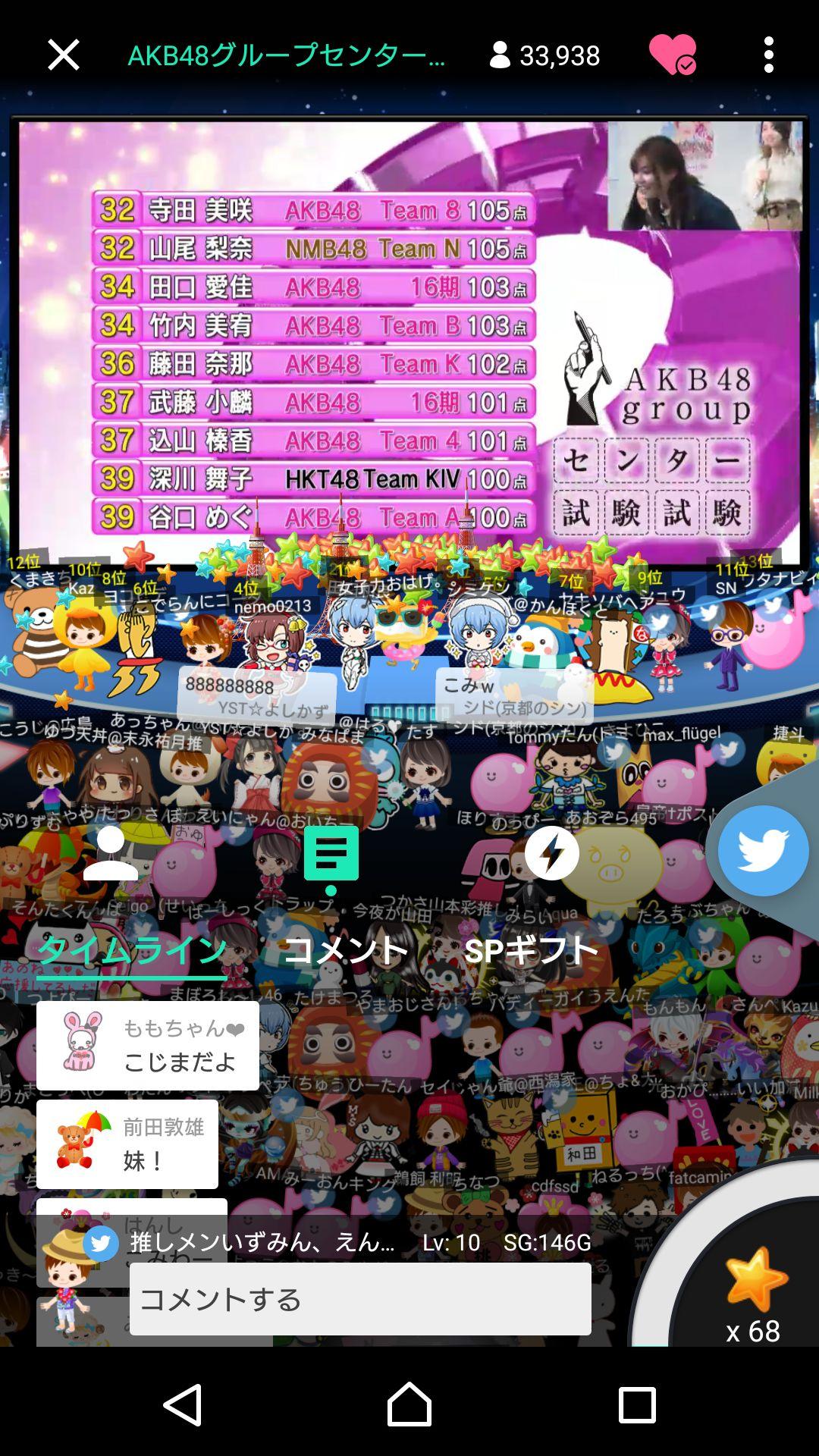Select the green message list icon
Viewport: 819px width, 1456px height.
click(x=331, y=855)
